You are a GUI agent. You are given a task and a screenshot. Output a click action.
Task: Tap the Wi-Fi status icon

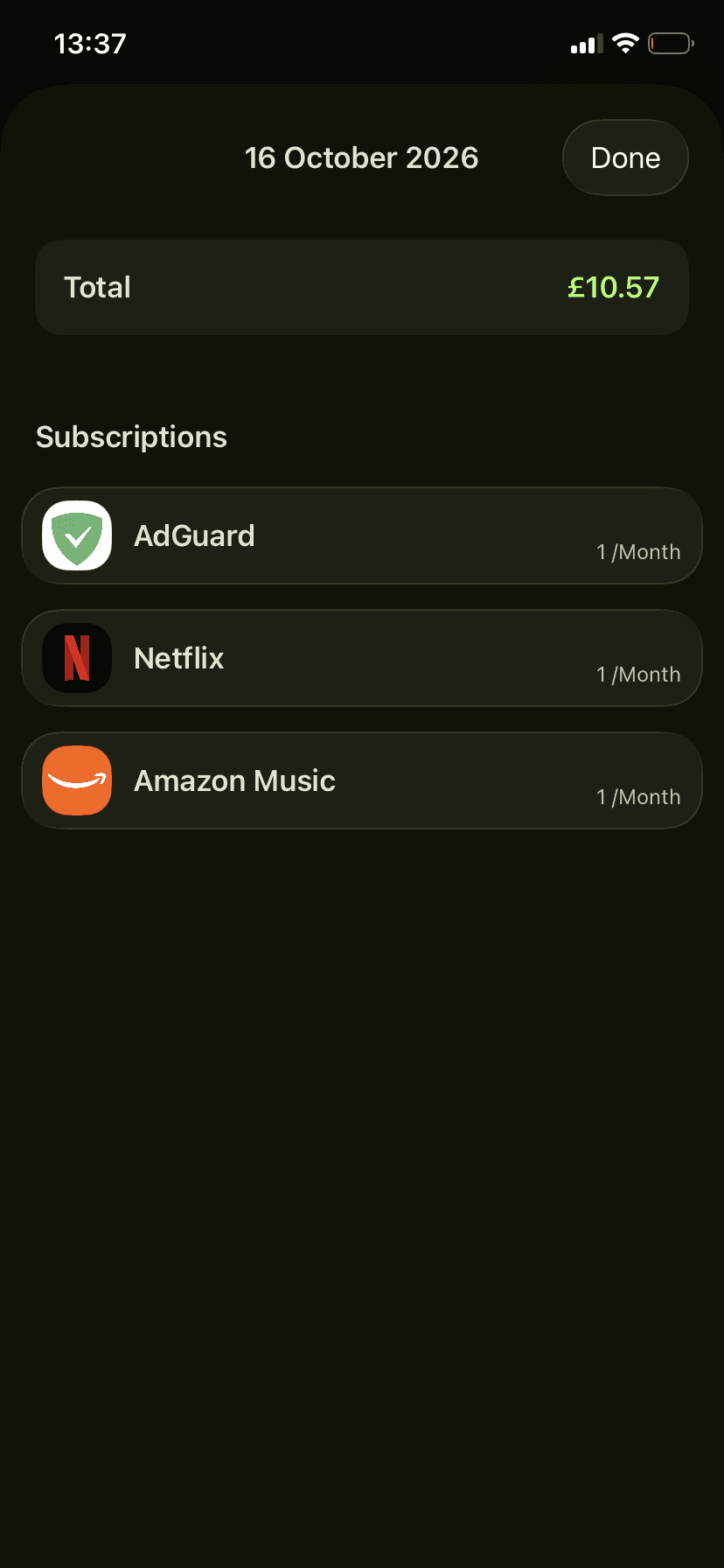coord(623,43)
